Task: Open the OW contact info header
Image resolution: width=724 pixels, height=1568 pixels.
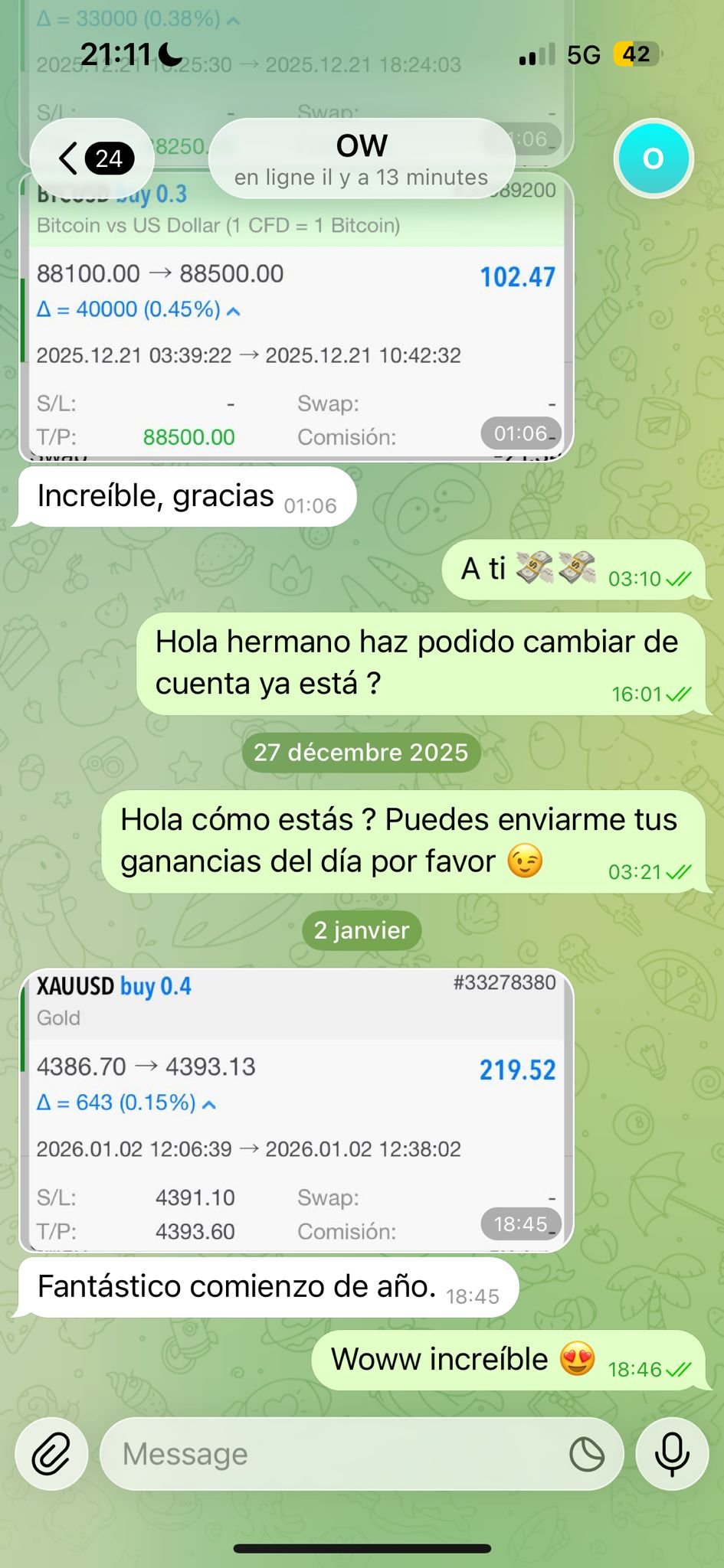Action: point(361,159)
